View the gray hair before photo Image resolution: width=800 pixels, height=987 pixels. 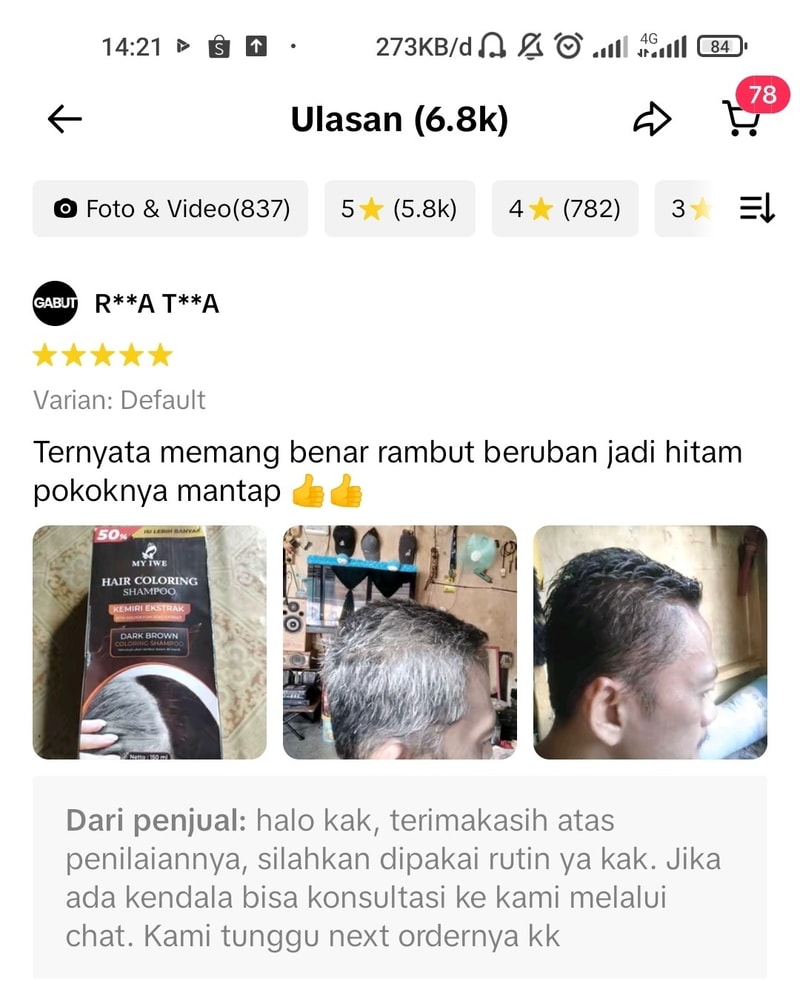pos(400,642)
